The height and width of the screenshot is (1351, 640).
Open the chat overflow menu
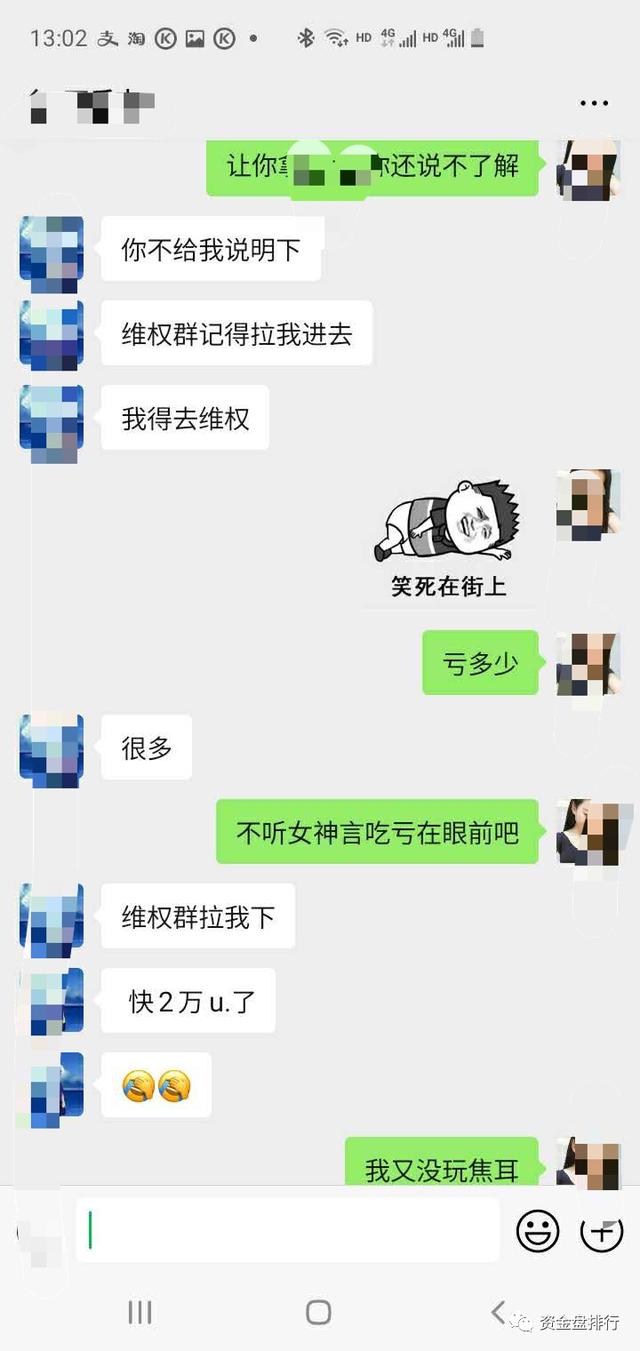(x=594, y=103)
